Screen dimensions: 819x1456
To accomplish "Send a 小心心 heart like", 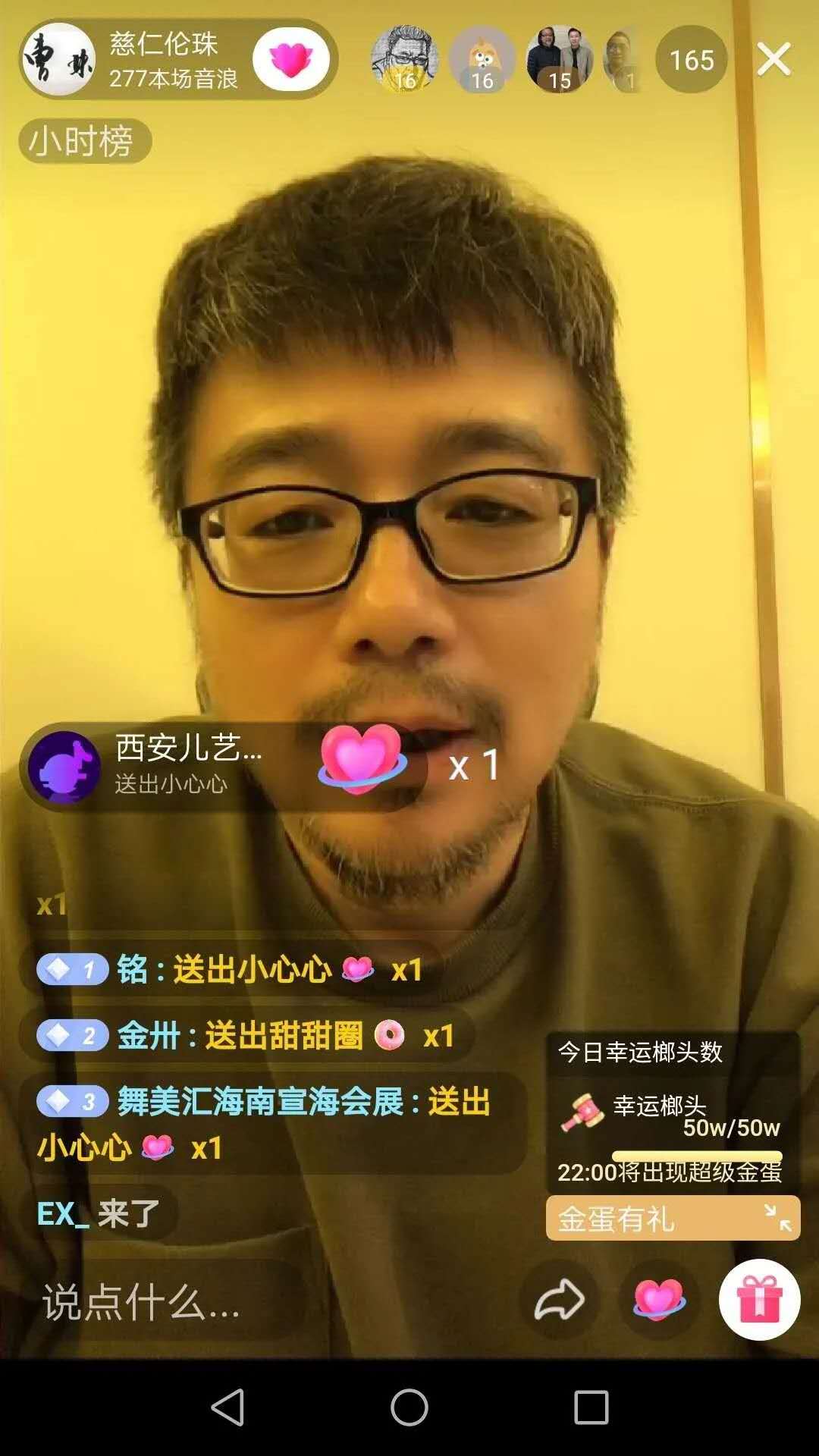I will [x=658, y=1301].
